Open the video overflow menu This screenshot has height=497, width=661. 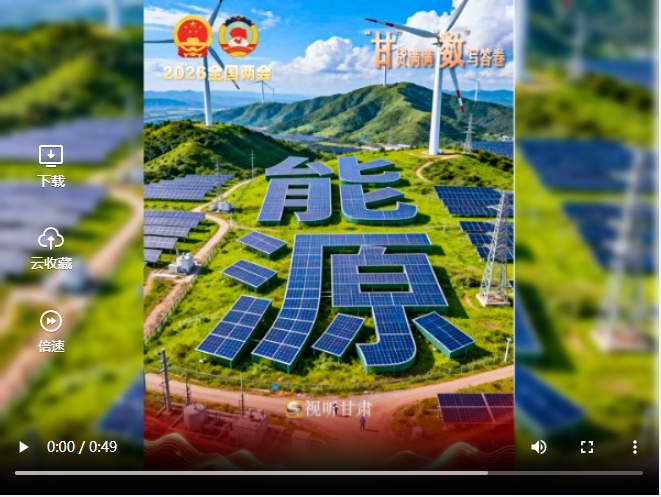tap(634, 447)
